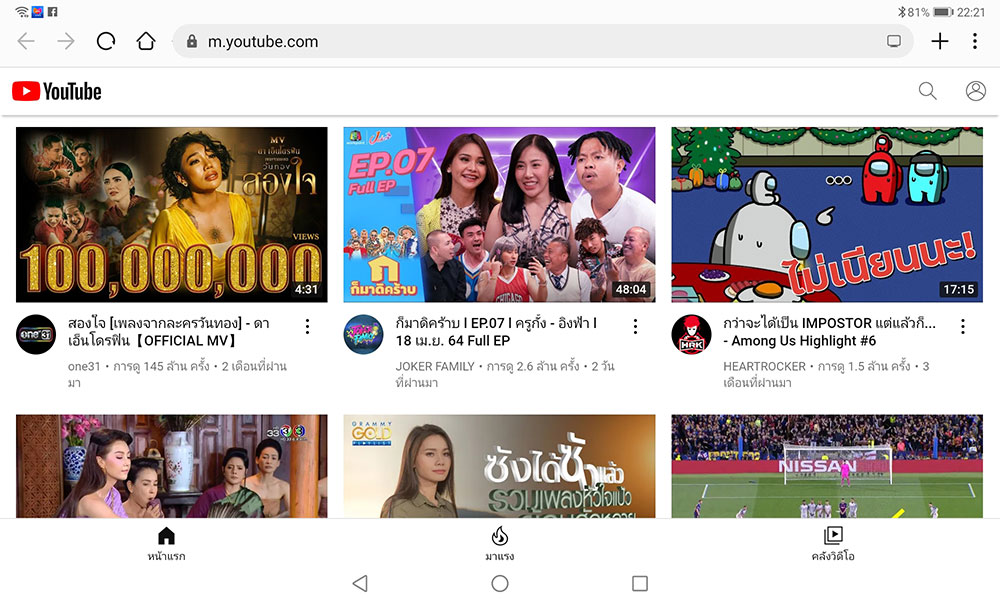Switch to the คลังวิดีโอ library tab
The height and width of the screenshot is (600, 1000).
[833, 543]
